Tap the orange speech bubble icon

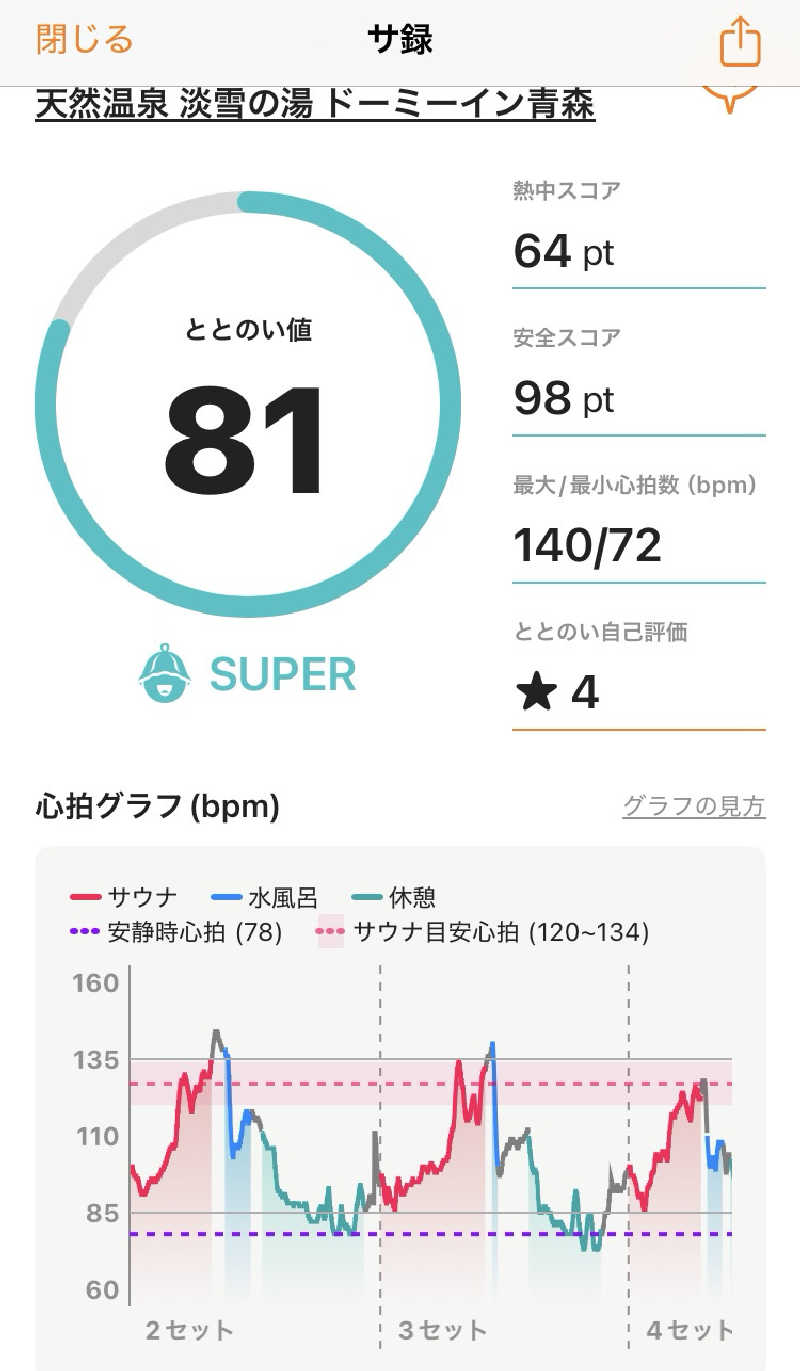[730, 98]
